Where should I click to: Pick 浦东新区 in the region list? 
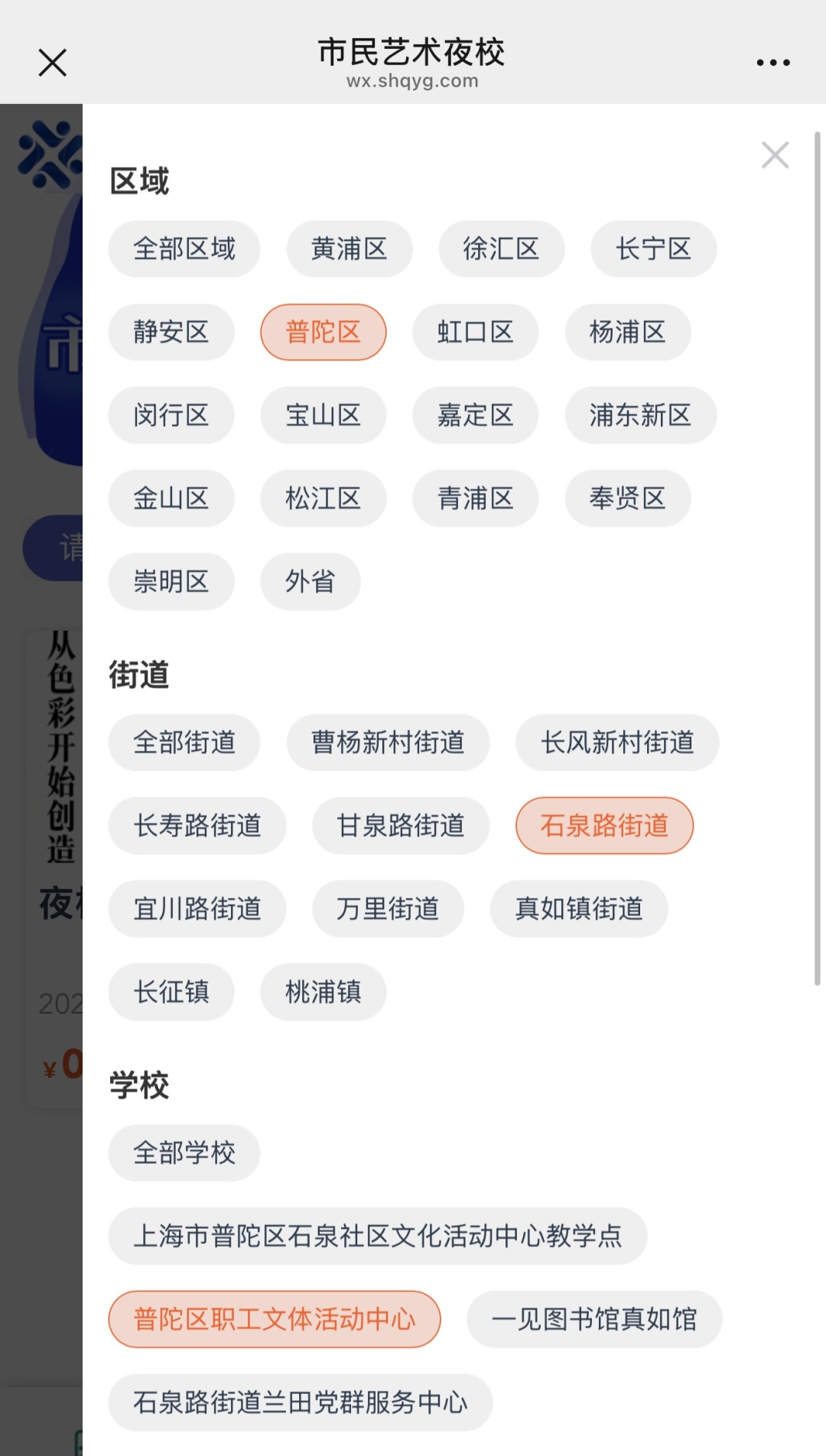640,415
